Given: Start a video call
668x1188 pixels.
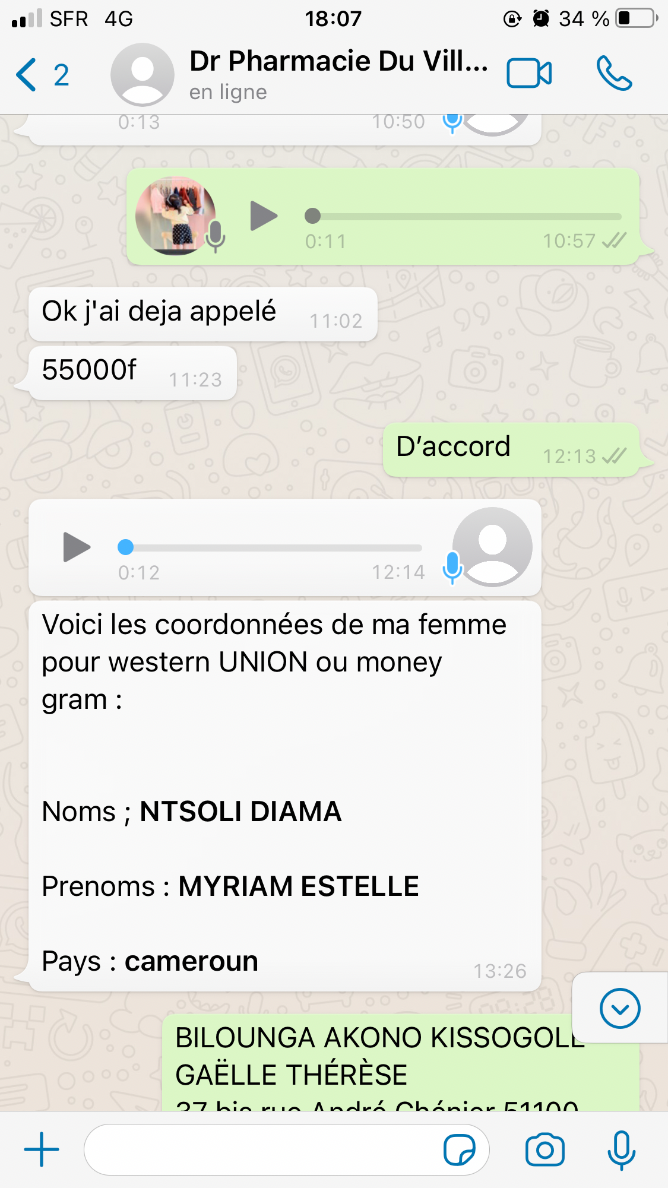Looking at the screenshot, I should click(x=529, y=74).
